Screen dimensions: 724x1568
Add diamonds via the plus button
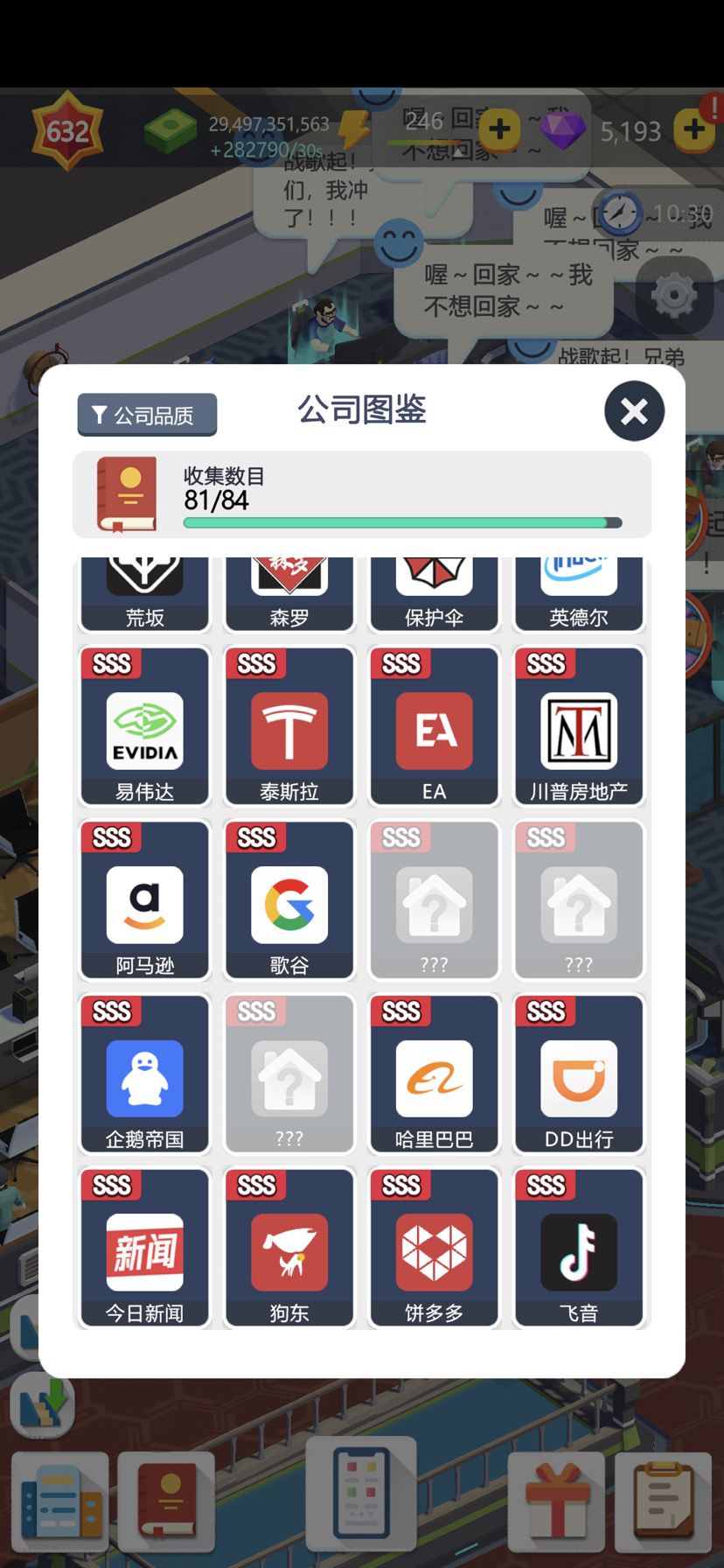(695, 129)
